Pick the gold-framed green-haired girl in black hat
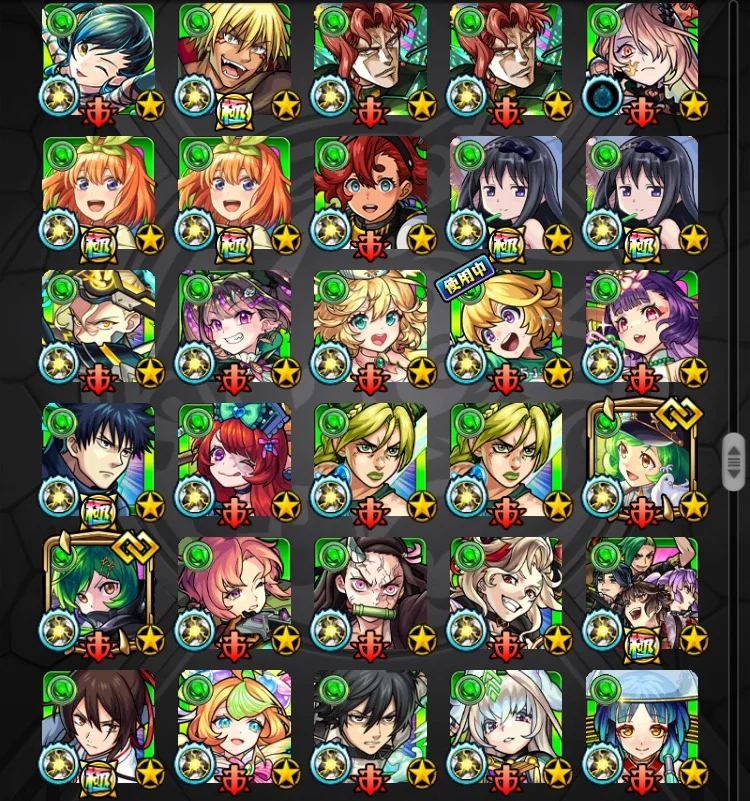Viewport: 750px width, 801px height. tap(642, 461)
